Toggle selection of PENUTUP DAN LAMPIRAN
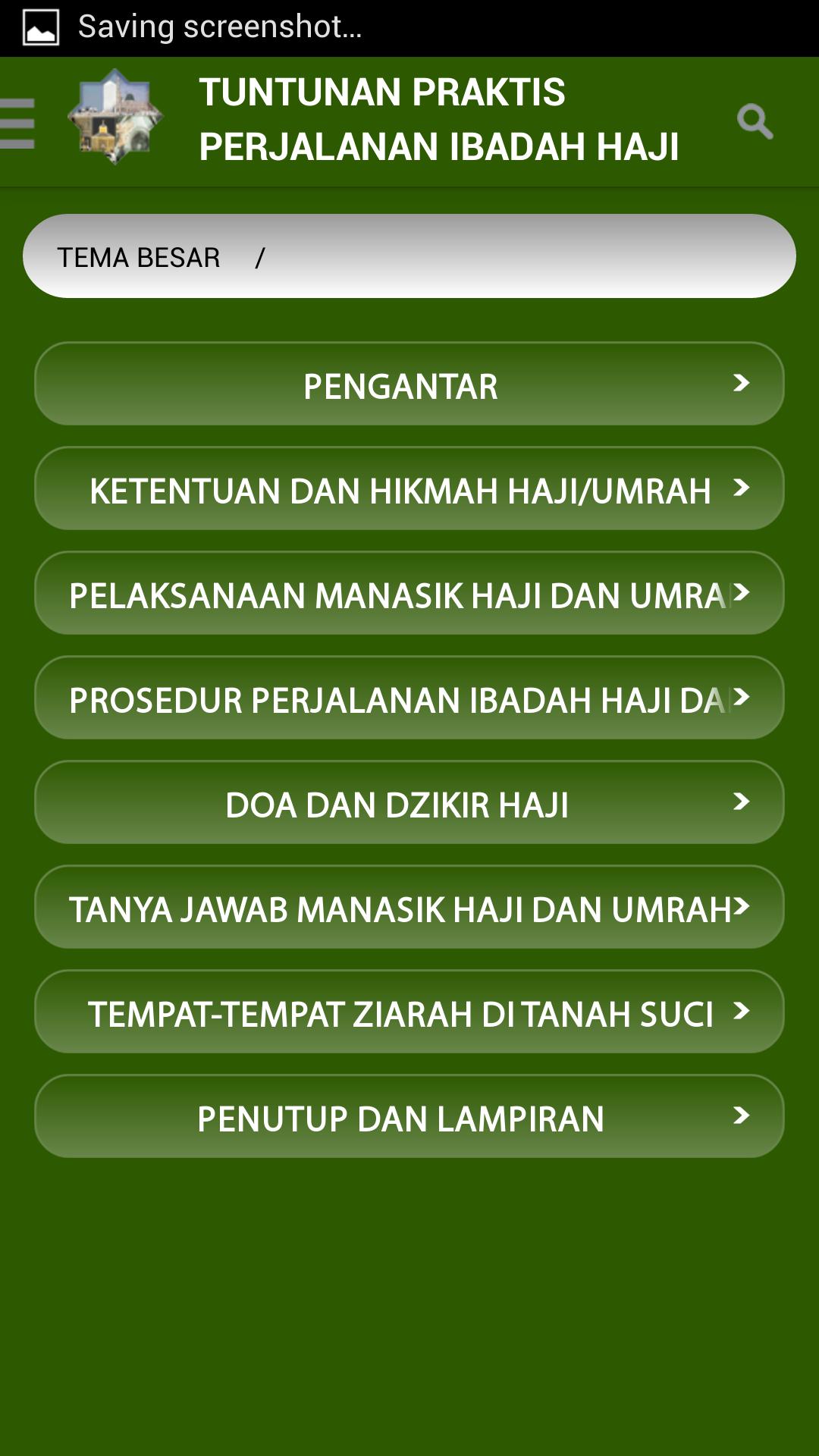This screenshot has height=1456, width=819. [409, 1116]
